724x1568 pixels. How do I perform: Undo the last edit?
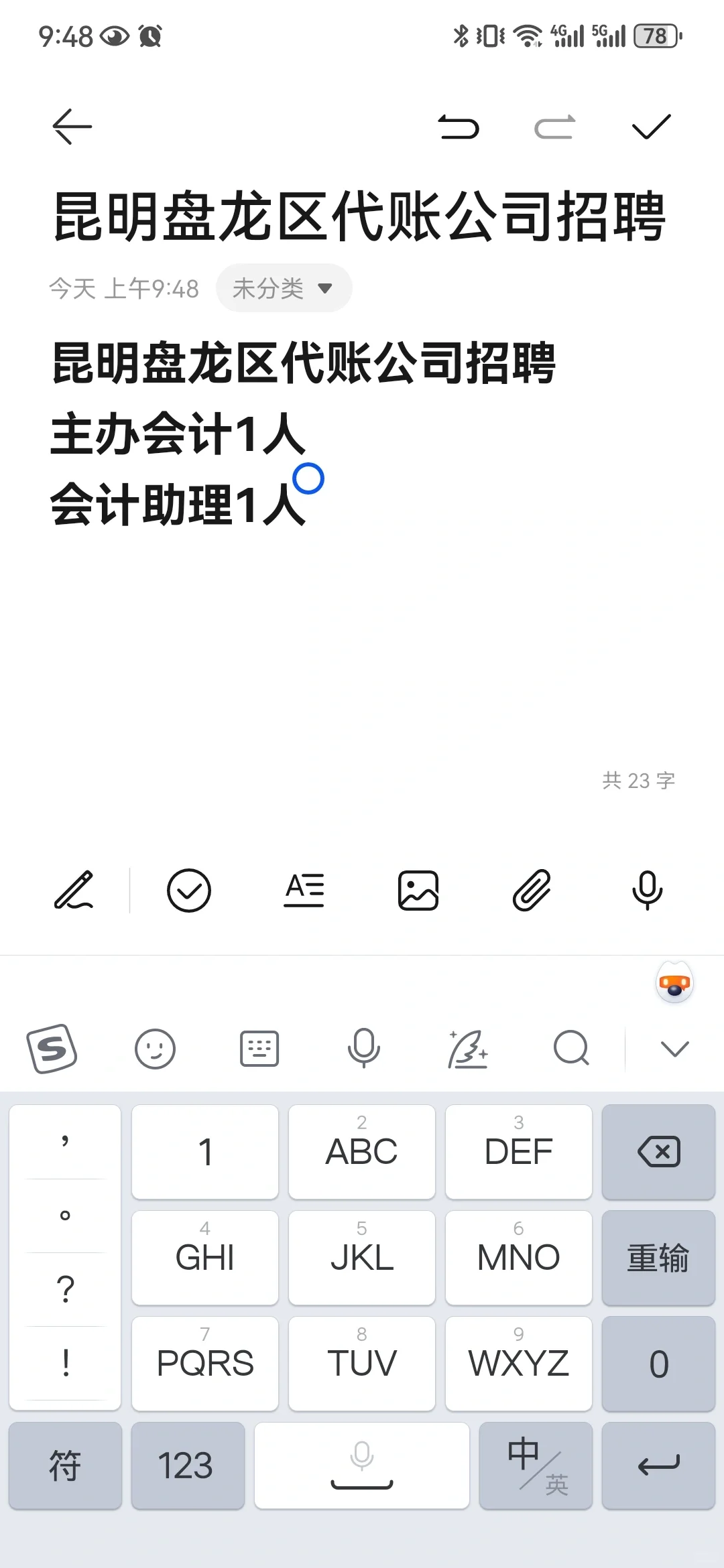click(459, 127)
